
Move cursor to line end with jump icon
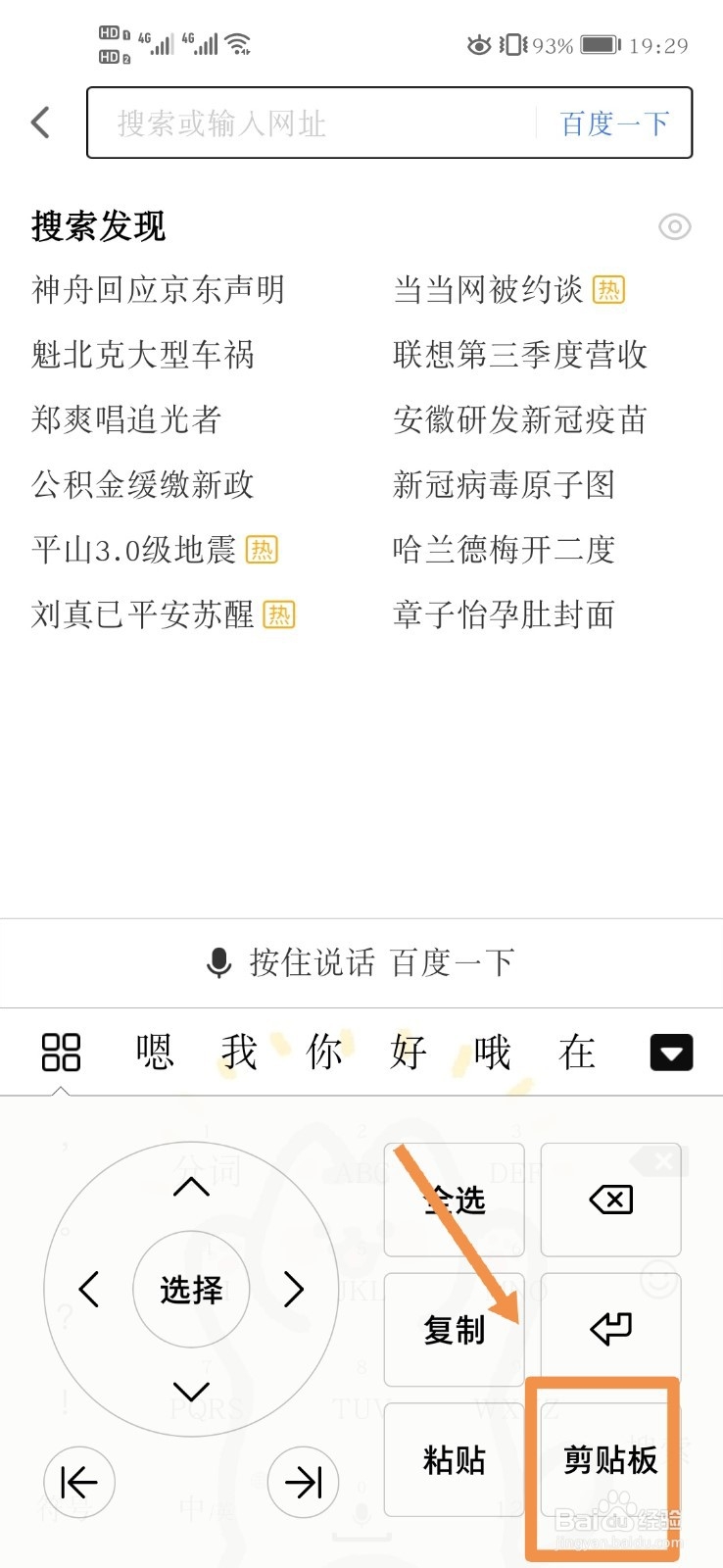[x=304, y=1483]
